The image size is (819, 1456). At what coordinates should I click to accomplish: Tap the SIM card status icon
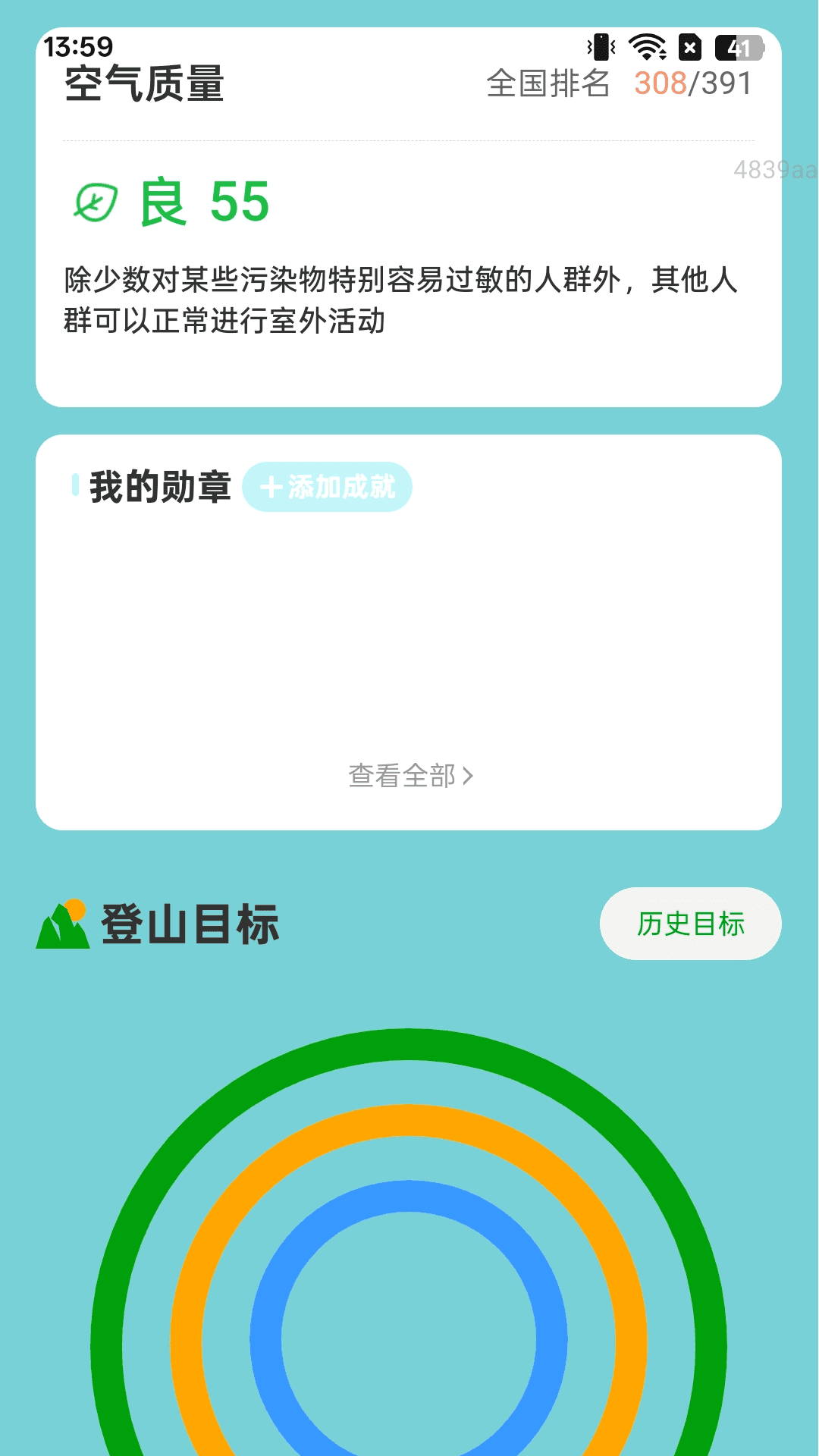coord(689,48)
